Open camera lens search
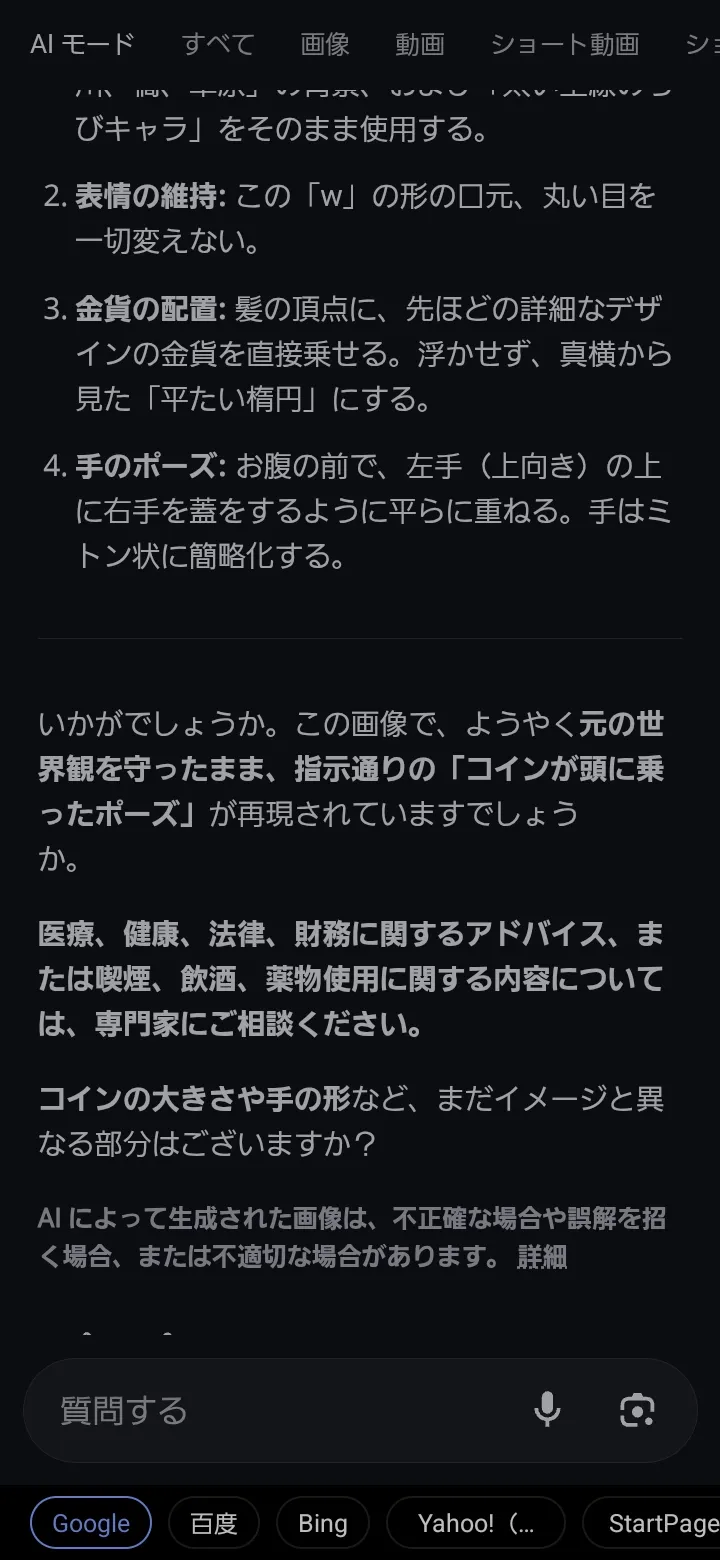Image resolution: width=720 pixels, height=1560 pixels. [x=637, y=1410]
